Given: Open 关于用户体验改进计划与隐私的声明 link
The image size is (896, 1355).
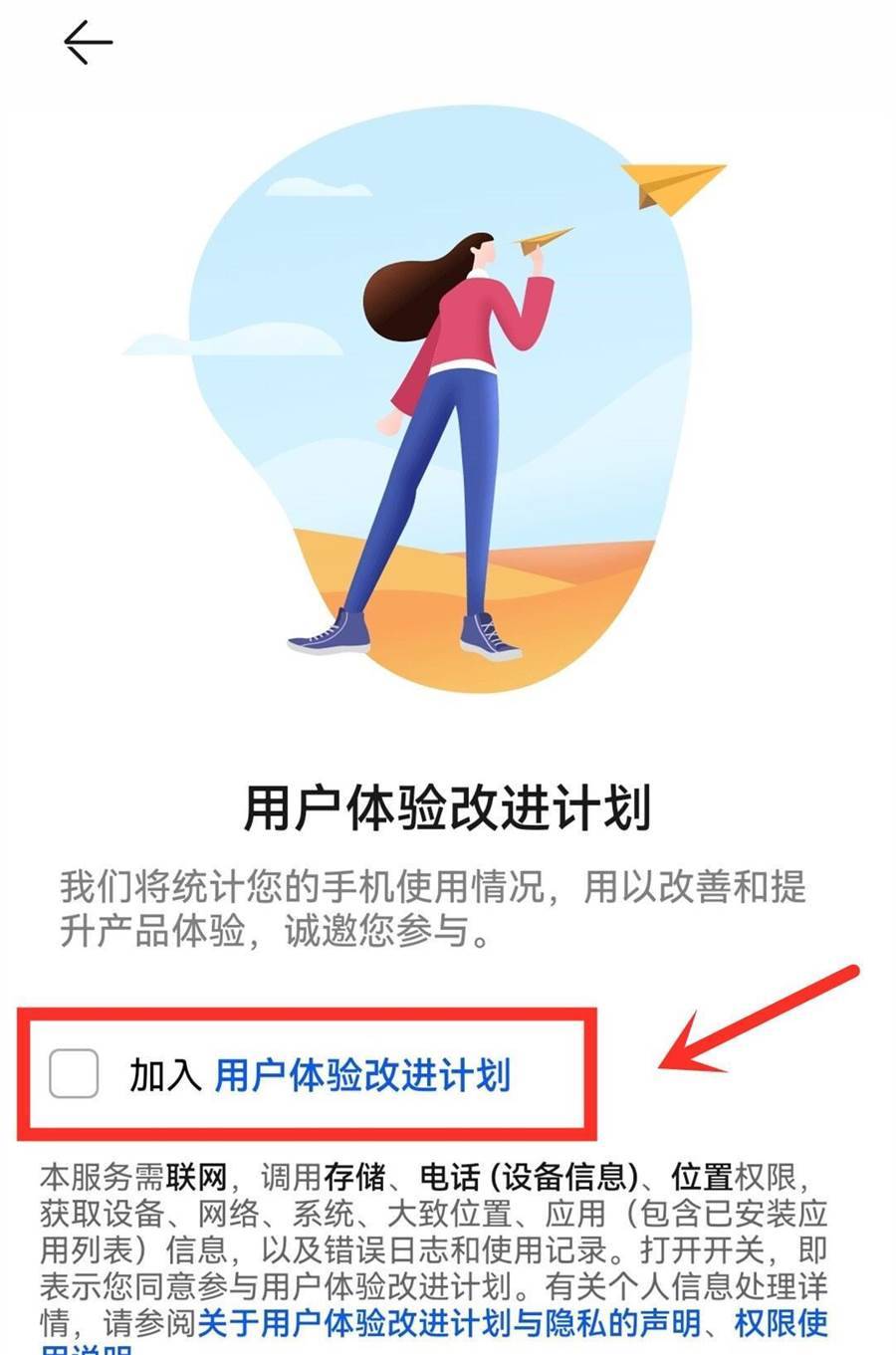Looking at the screenshot, I should click(x=448, y=1324).
